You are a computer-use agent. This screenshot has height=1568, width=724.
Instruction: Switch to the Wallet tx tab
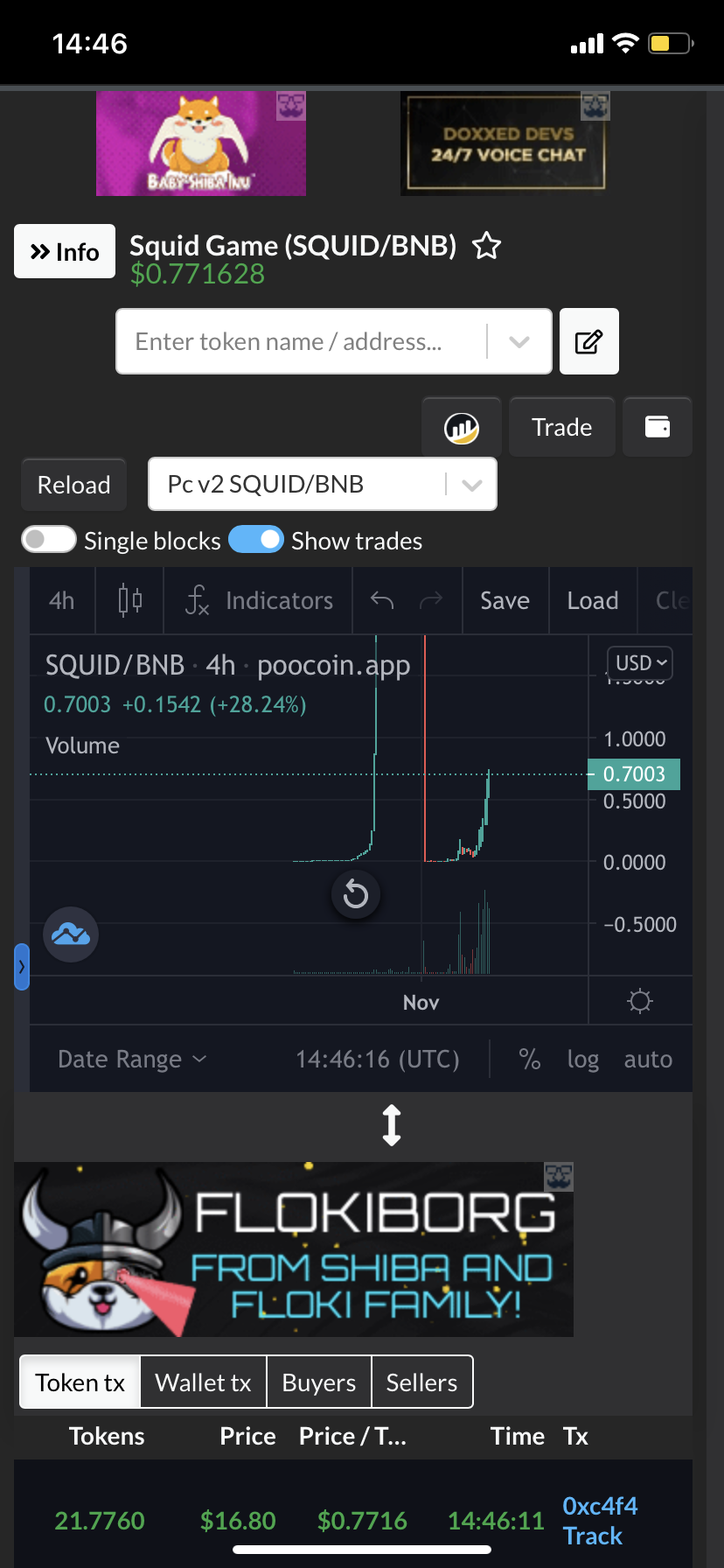point(203,1382)
